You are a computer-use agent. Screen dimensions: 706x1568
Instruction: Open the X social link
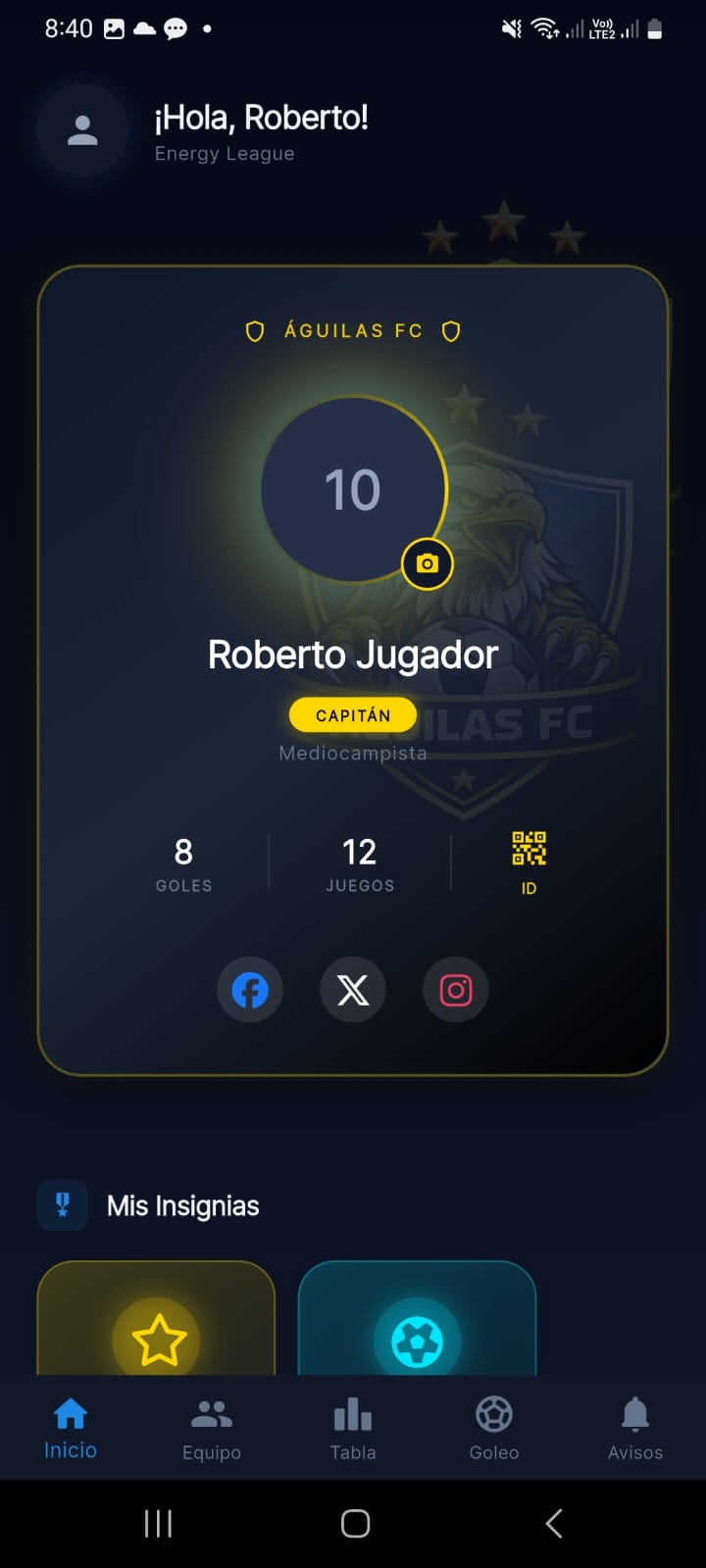[x=353, y=990]
